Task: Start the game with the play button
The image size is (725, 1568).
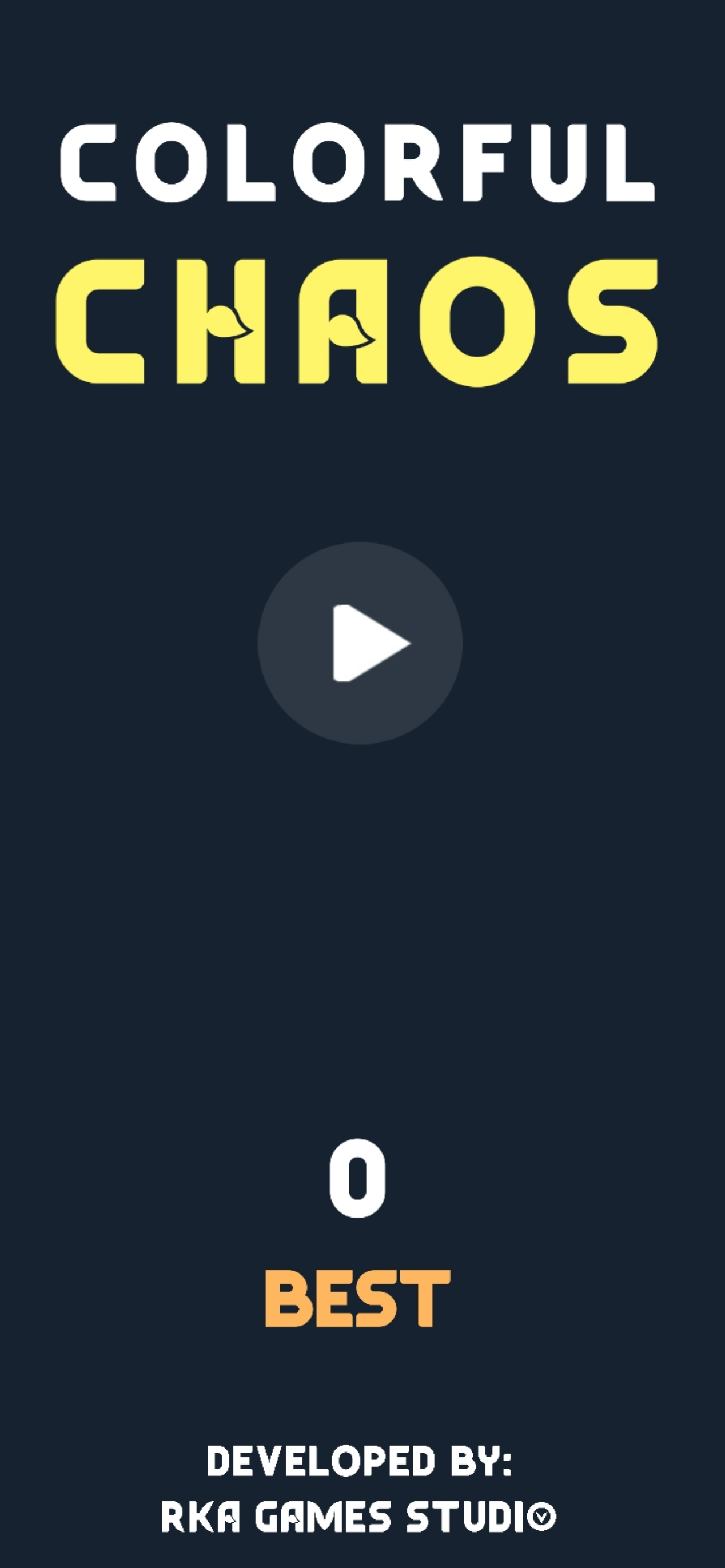Action: pyautogui.click(x=360, y=643)
